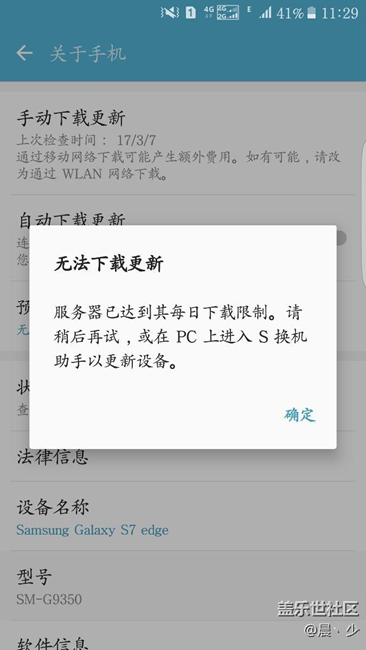The image size is (366, 650).
Task: Toggle the 自动下载更新 switch
Action: tap(341, 238)
